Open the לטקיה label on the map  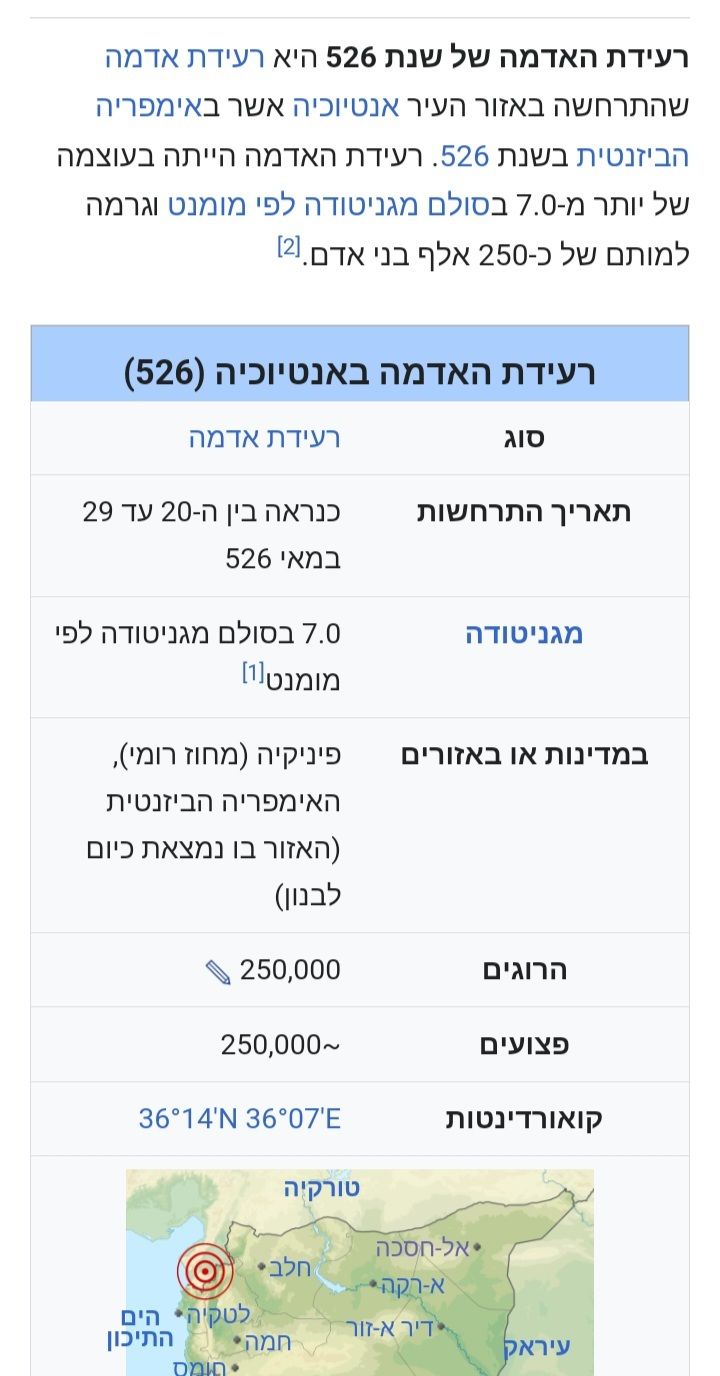click(219, 1313)
